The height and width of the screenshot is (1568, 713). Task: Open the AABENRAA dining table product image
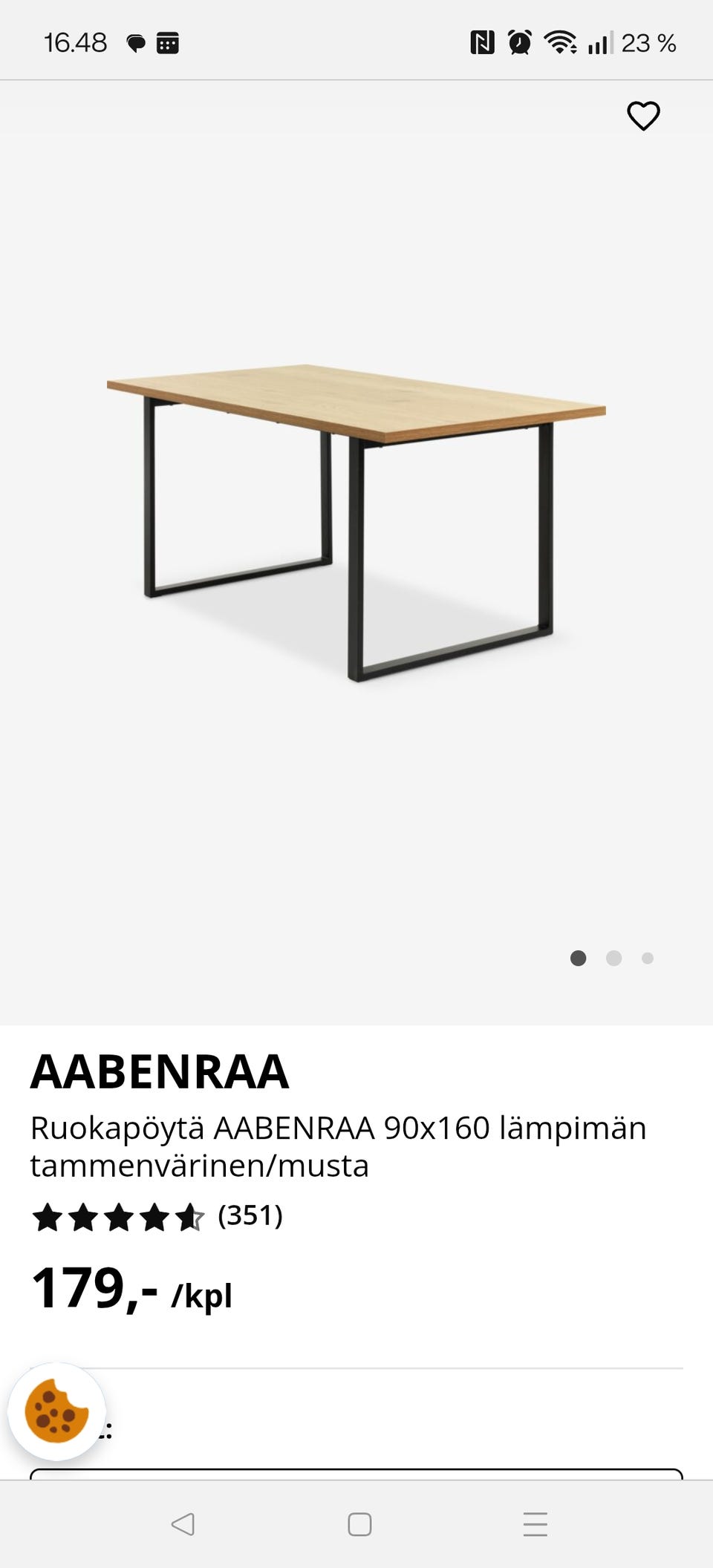[x=356, y=523]
